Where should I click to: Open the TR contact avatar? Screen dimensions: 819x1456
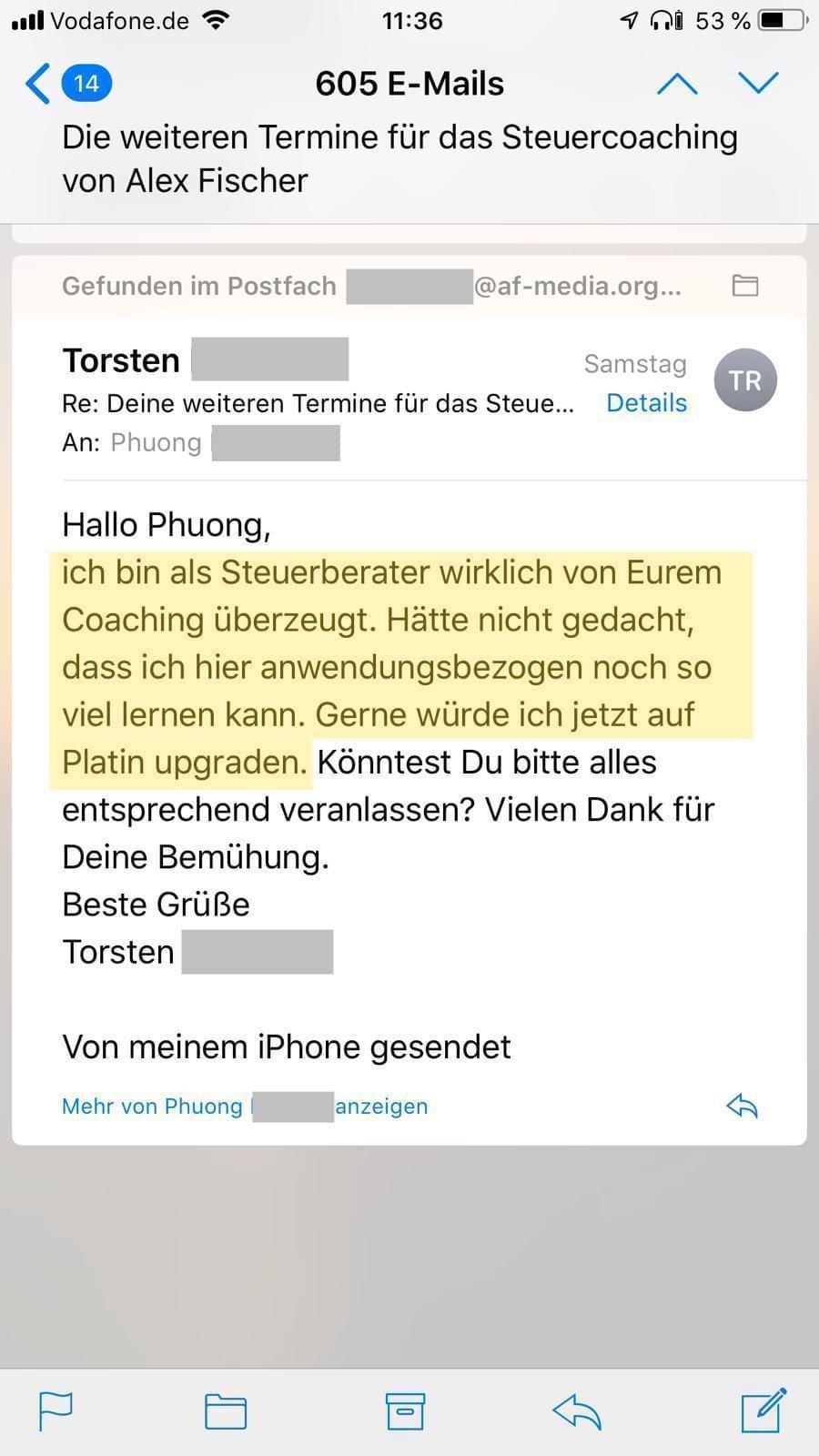[x=745, y=380]
